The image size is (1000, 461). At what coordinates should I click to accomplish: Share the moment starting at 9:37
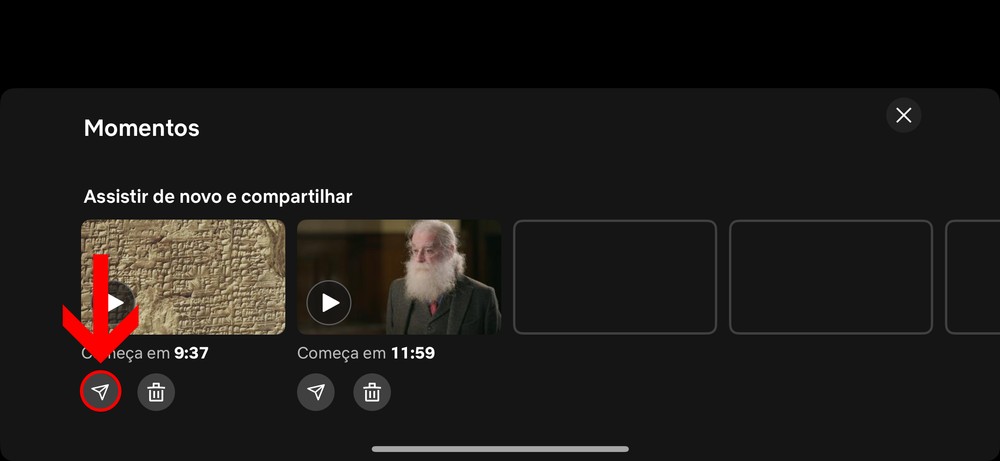[100, 392]
